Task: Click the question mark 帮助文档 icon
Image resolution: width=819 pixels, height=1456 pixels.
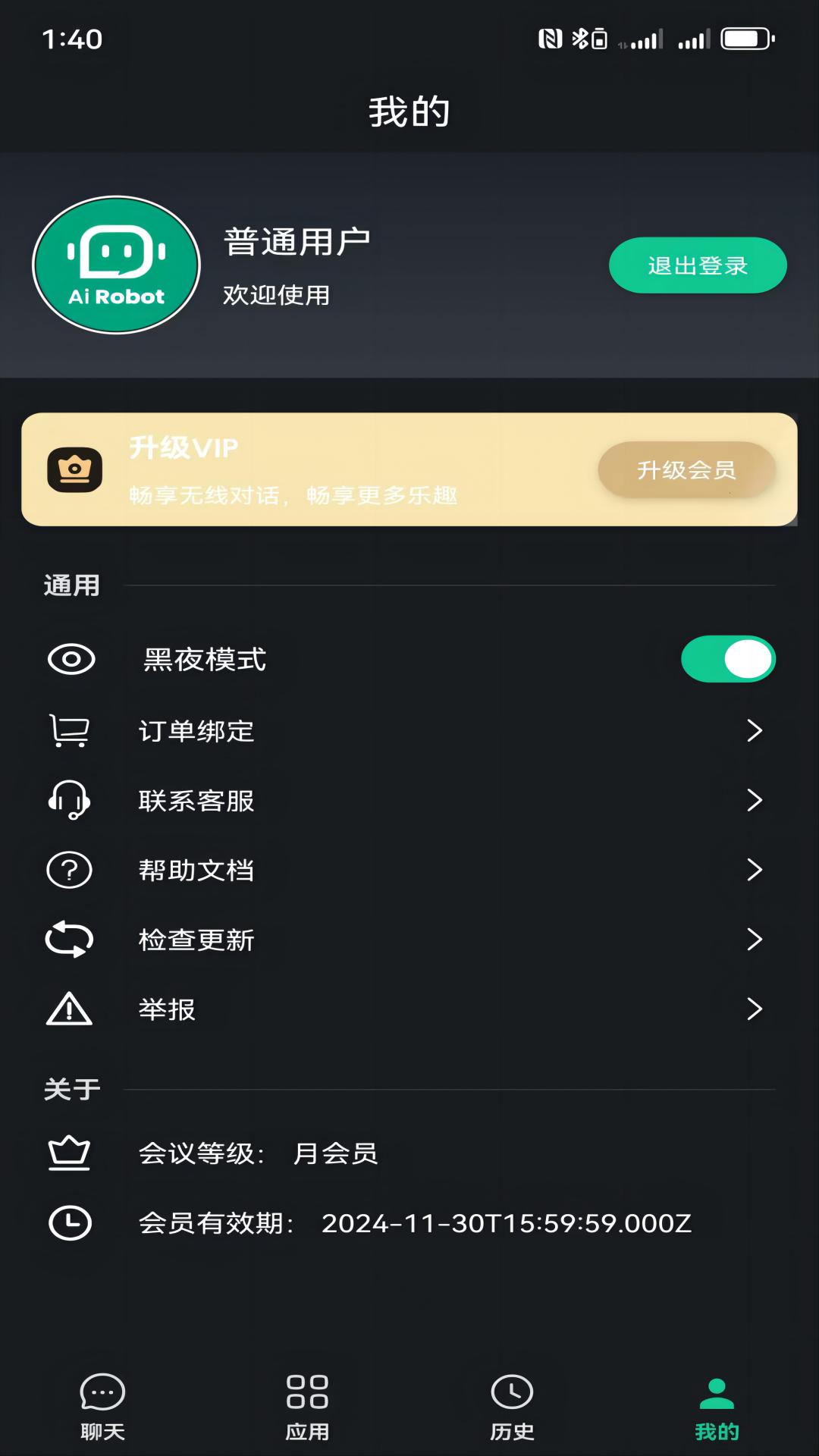Action: tap(71, 870)
